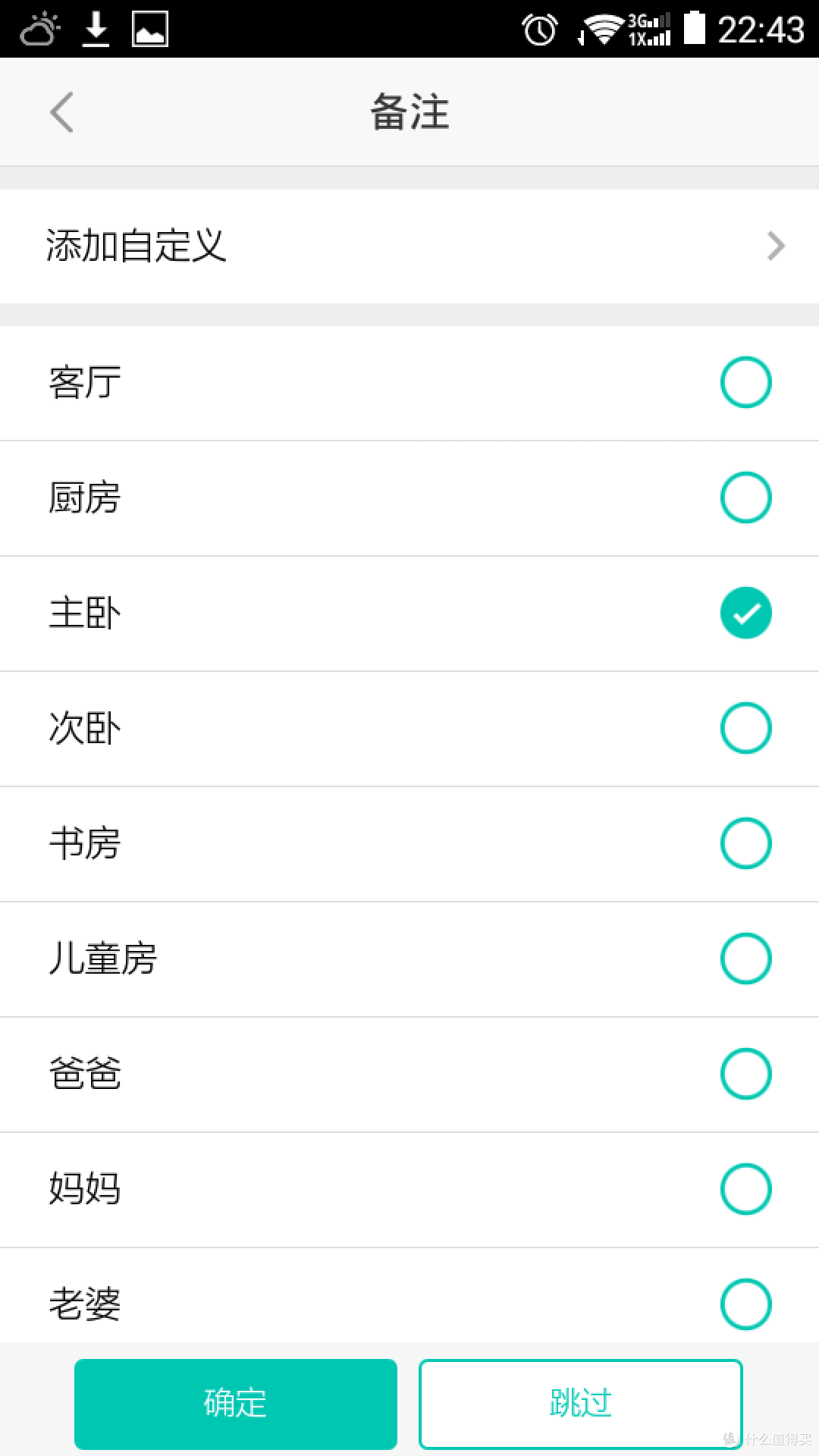Confirm with the 确定 button
Viewport: 819px width, 1456px height.
[x=236, y=1404]
